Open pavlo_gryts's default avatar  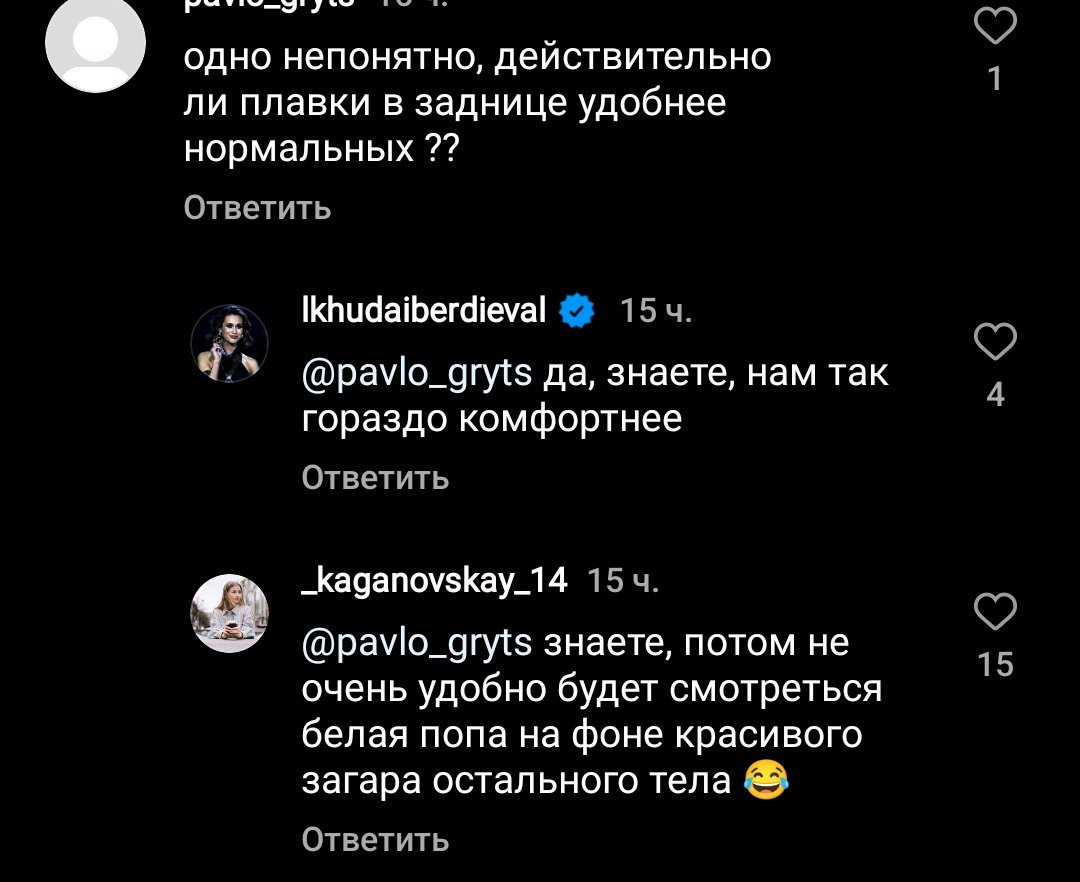tap(97, 42)
